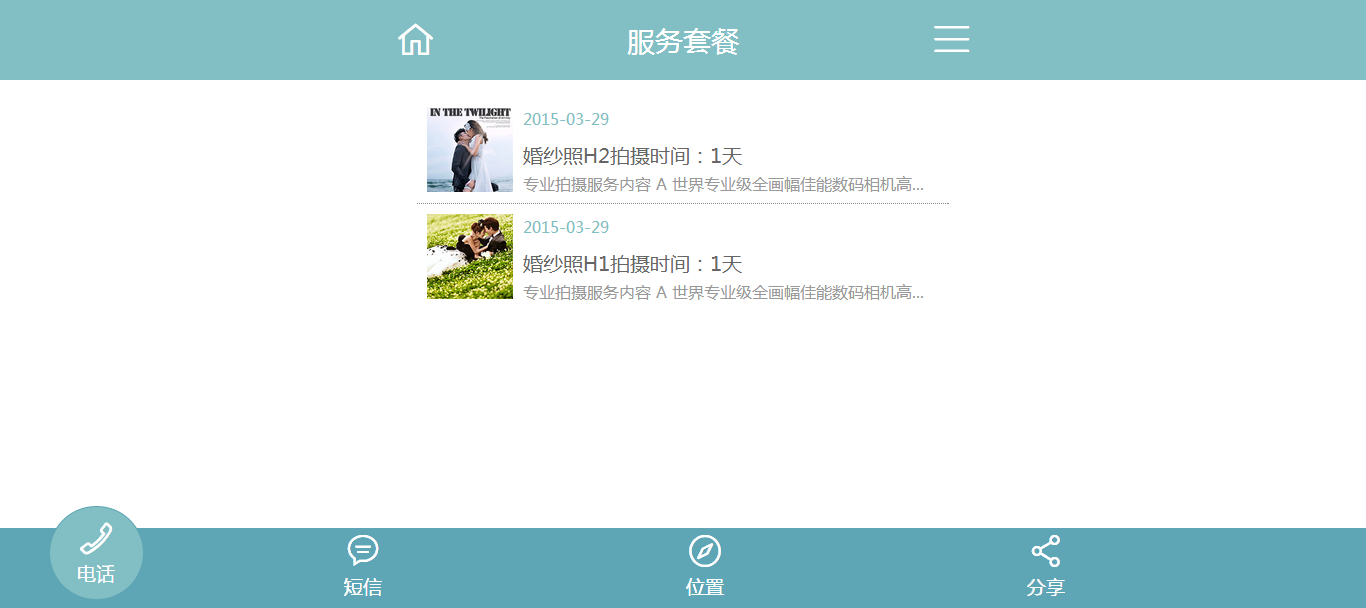
Task: Go to the home page icon
Action: click(x=415, y=40)
